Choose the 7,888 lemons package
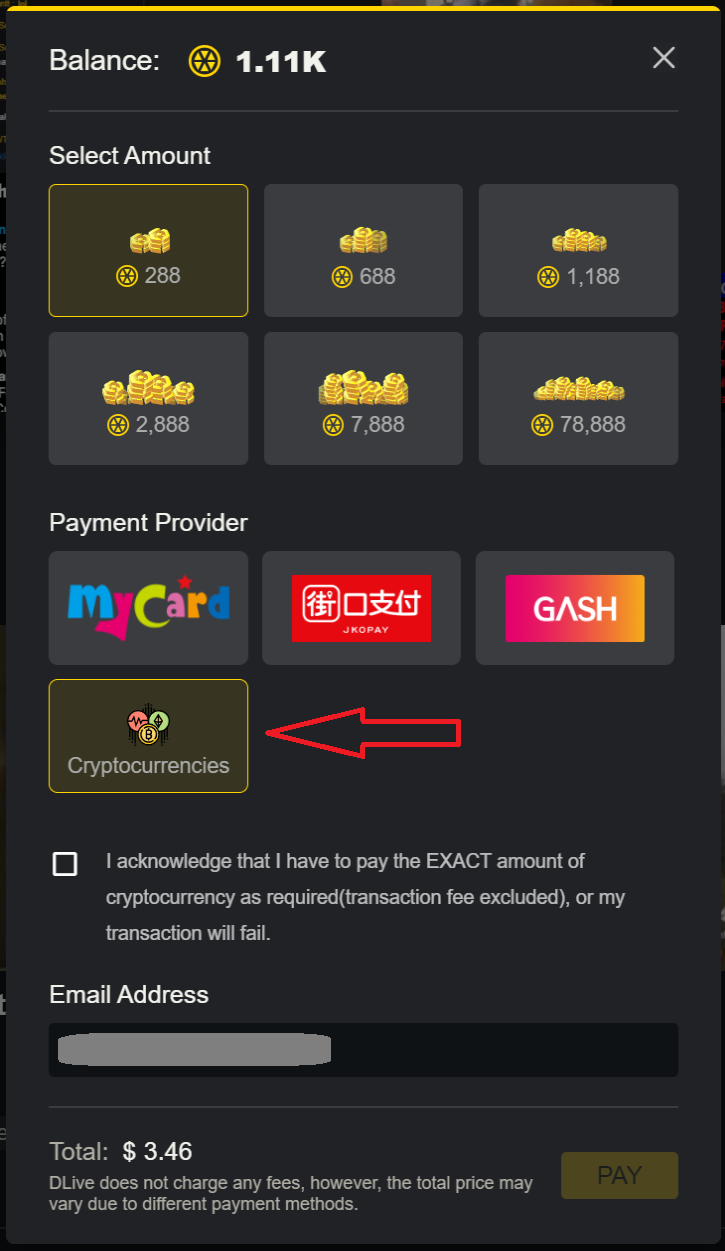Screen dimensions: 725x1251 tap(363, 398)
